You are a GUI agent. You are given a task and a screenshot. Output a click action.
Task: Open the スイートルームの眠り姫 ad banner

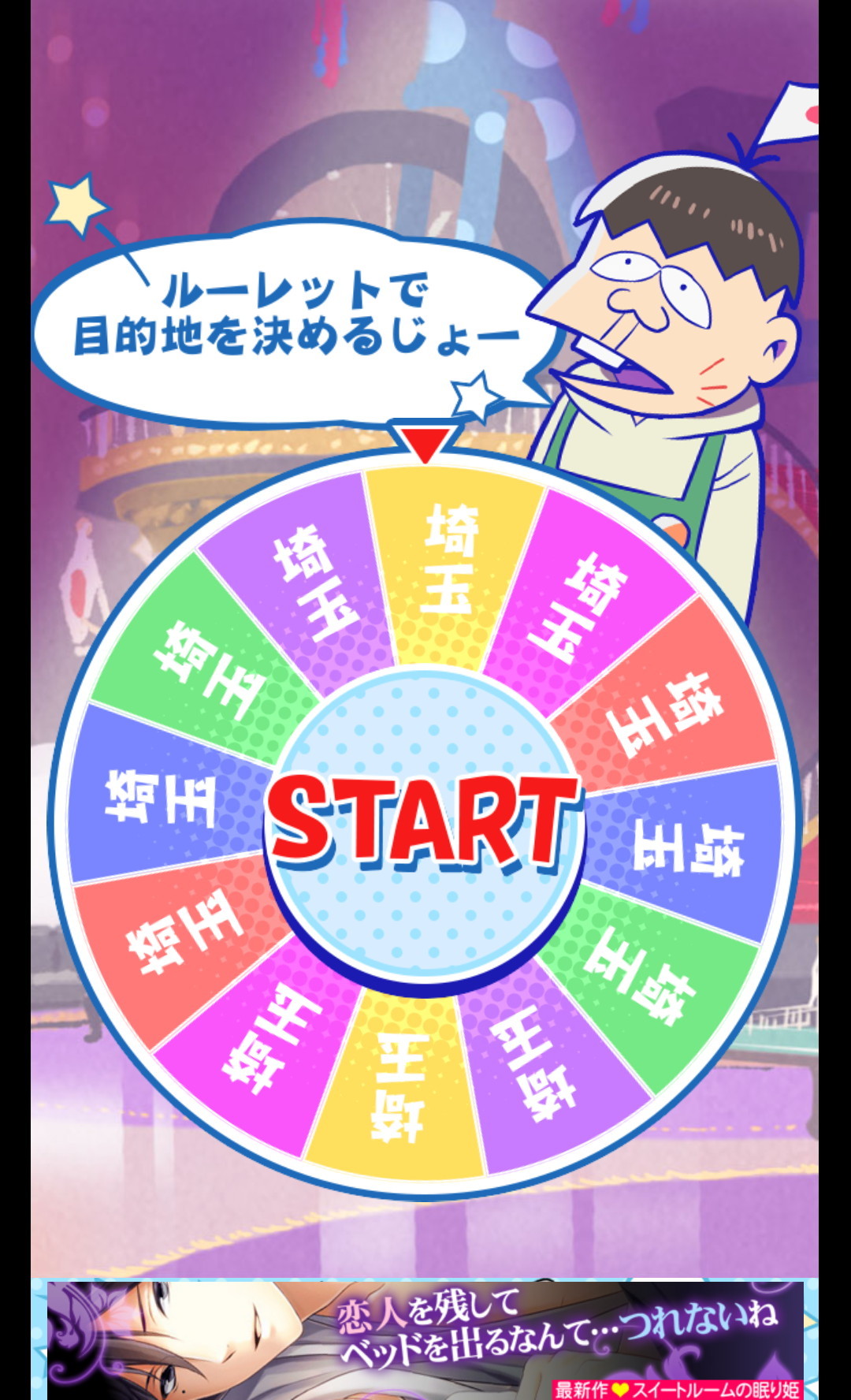(425, 1342)
